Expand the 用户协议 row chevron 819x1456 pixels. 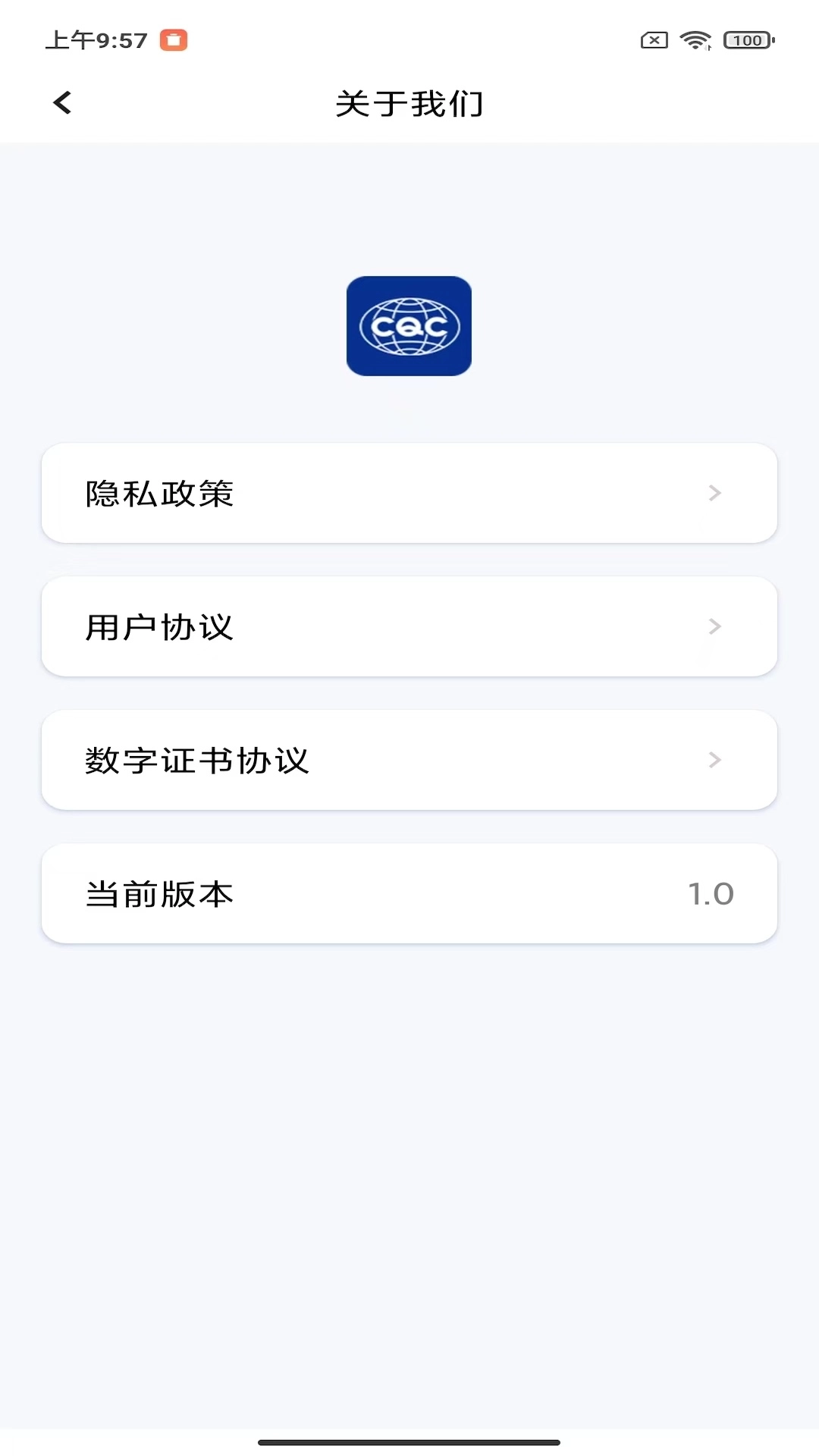pos(714,627)
